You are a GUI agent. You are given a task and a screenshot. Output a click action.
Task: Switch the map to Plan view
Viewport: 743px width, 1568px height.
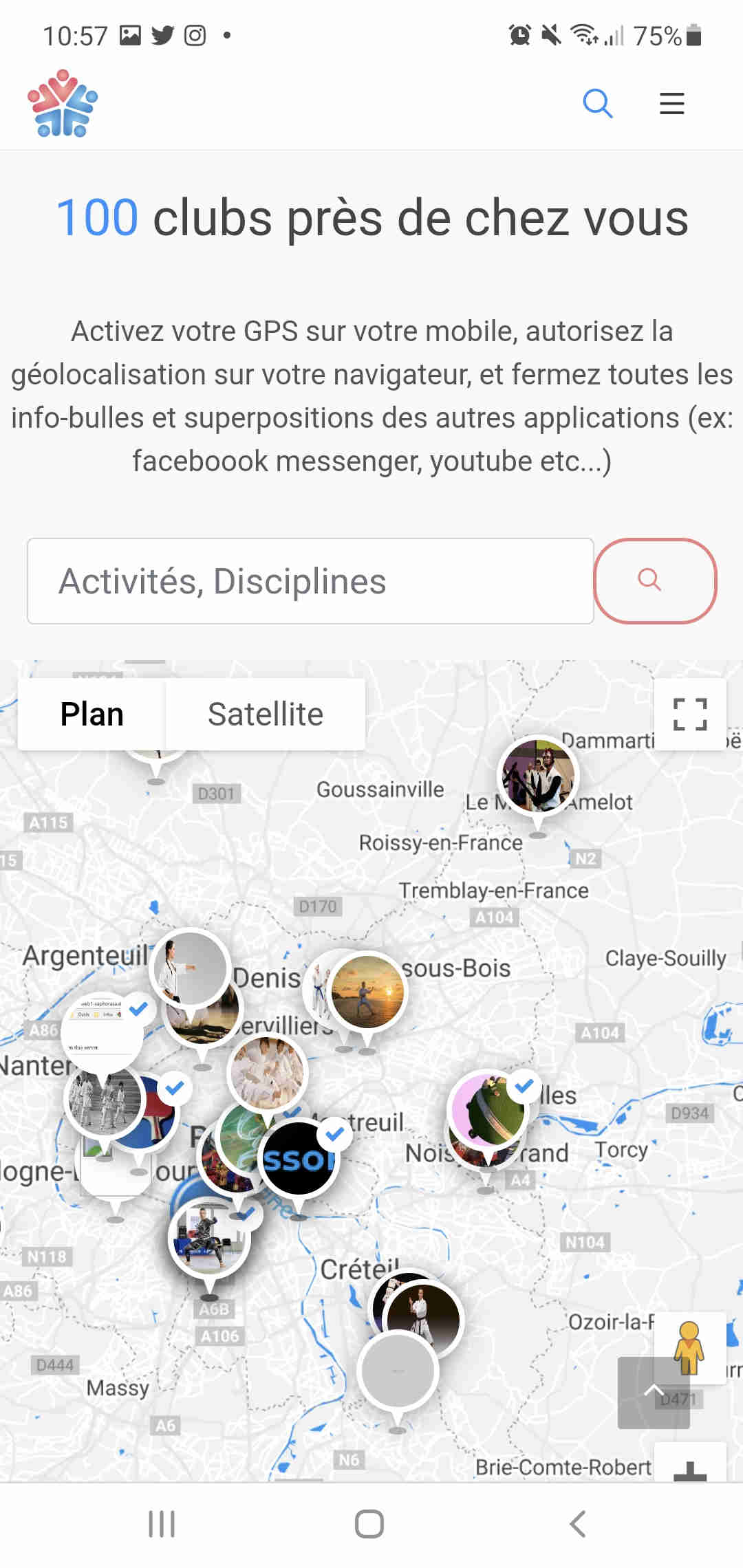coord(91,714)
